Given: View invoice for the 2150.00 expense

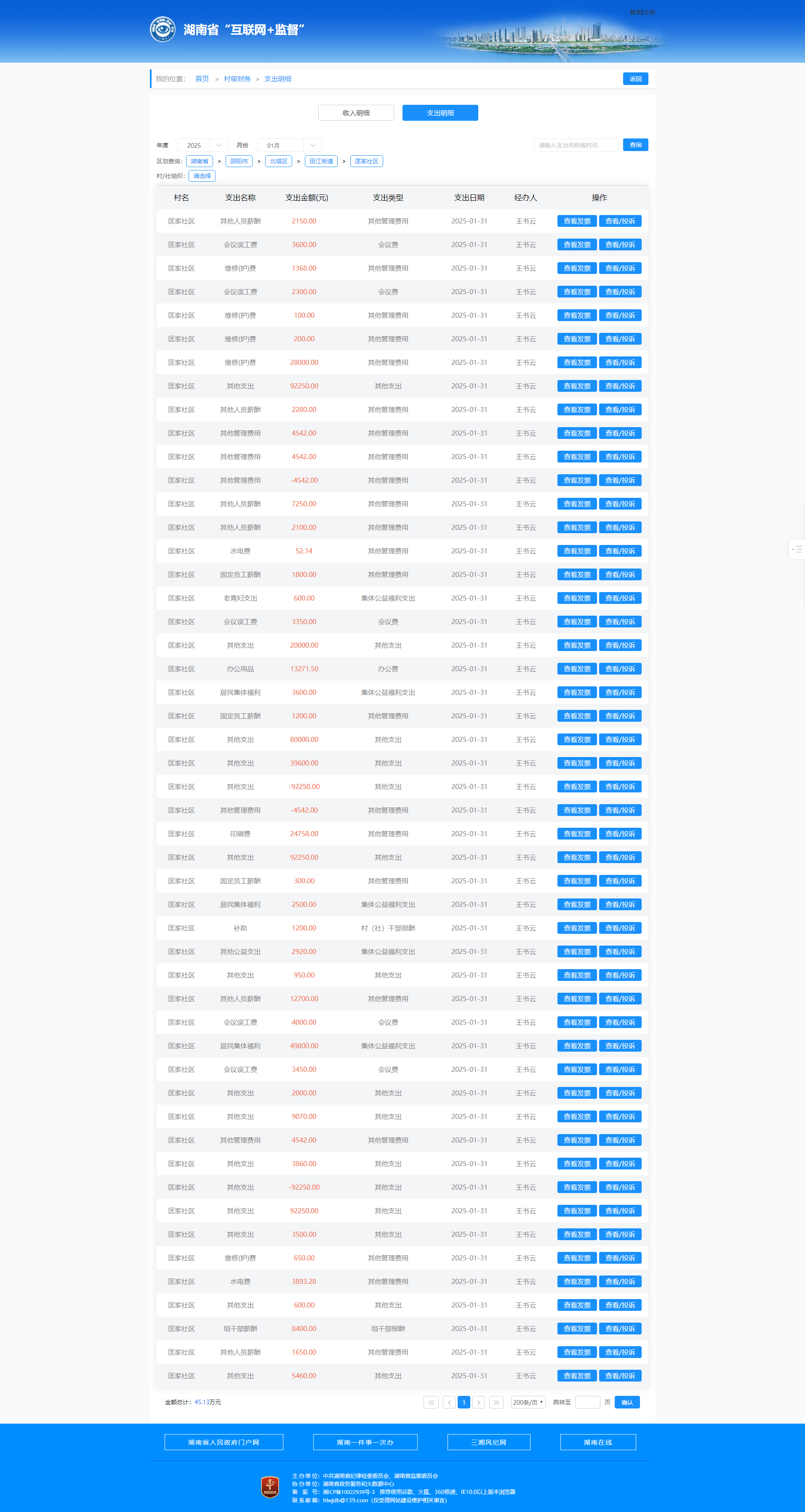Looking at the screenshot, I should pos(576,221).
